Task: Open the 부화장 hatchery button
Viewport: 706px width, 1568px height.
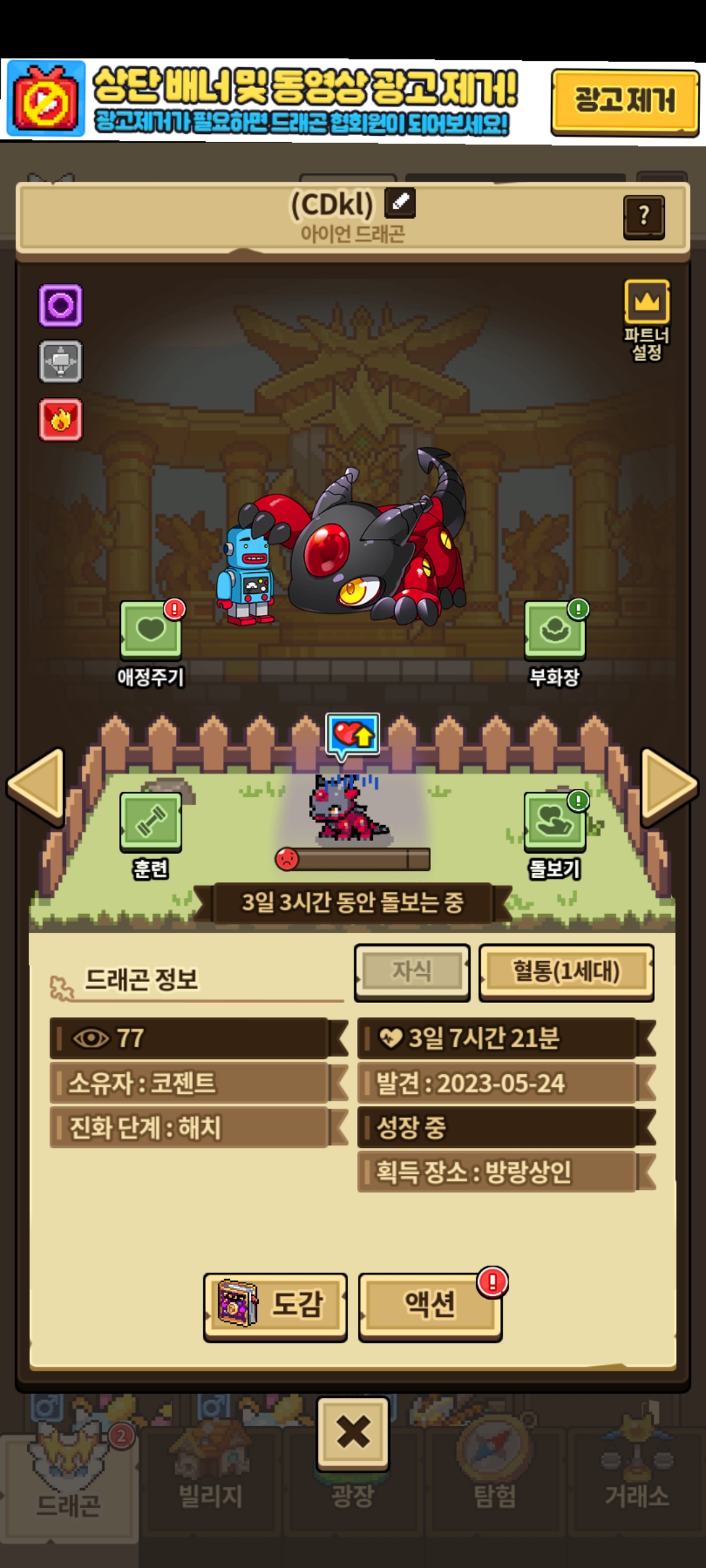Action: [554, 630]
